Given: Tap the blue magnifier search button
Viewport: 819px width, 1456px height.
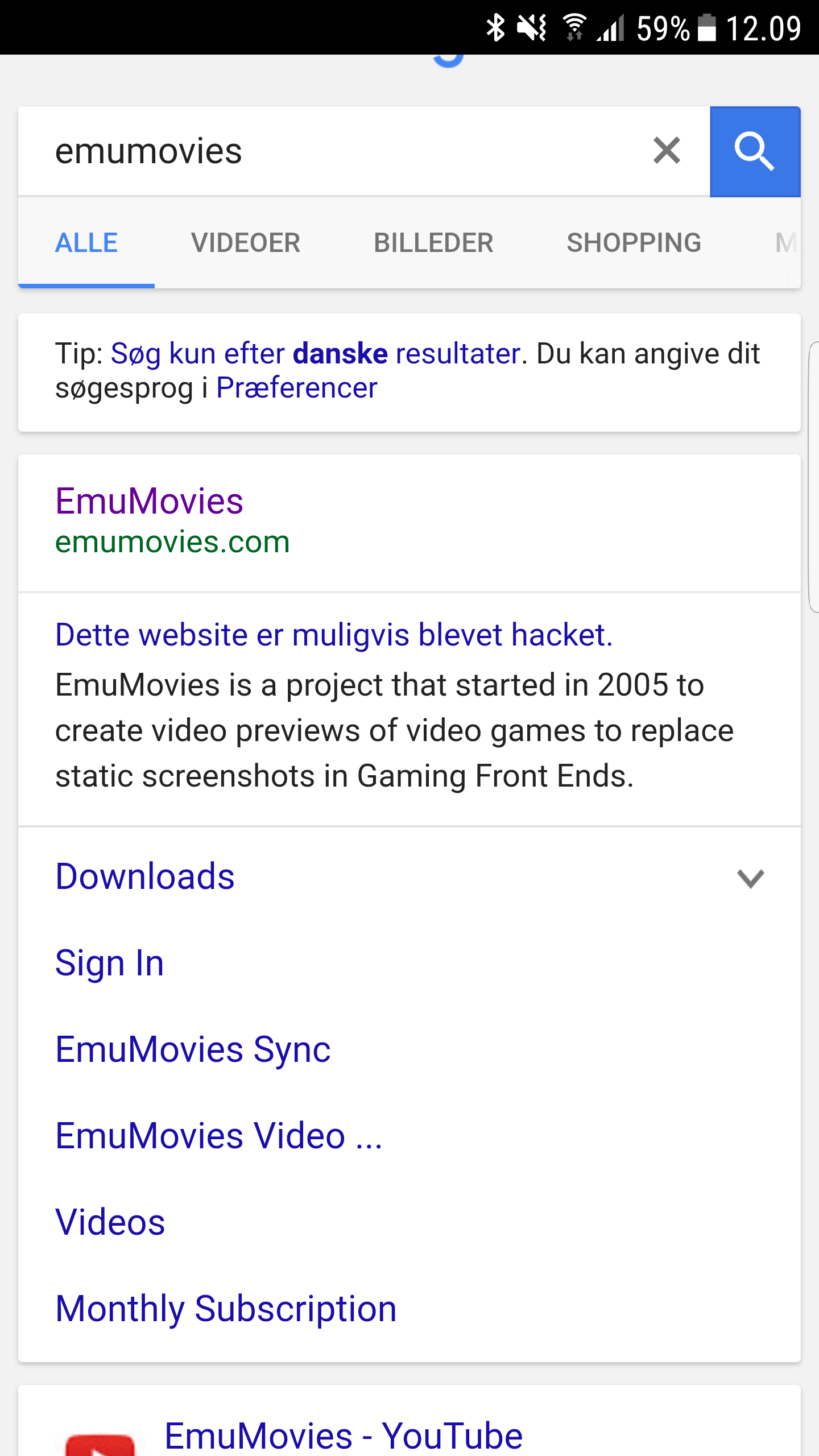Looking at the screenshot, I should (755, 151).
